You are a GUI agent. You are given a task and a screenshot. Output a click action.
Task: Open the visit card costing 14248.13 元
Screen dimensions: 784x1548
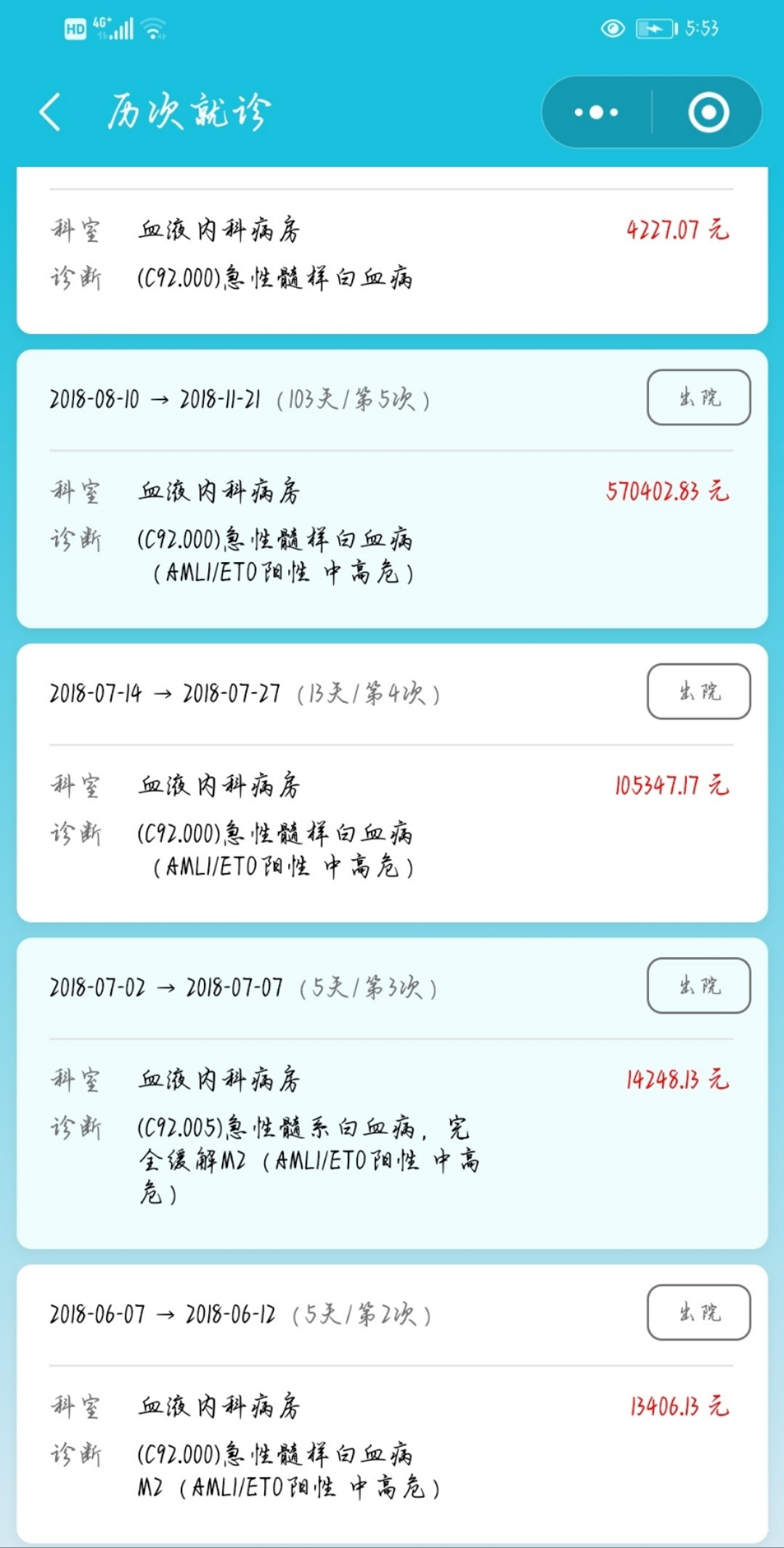pyautogui.click(x=392, y=1093)
